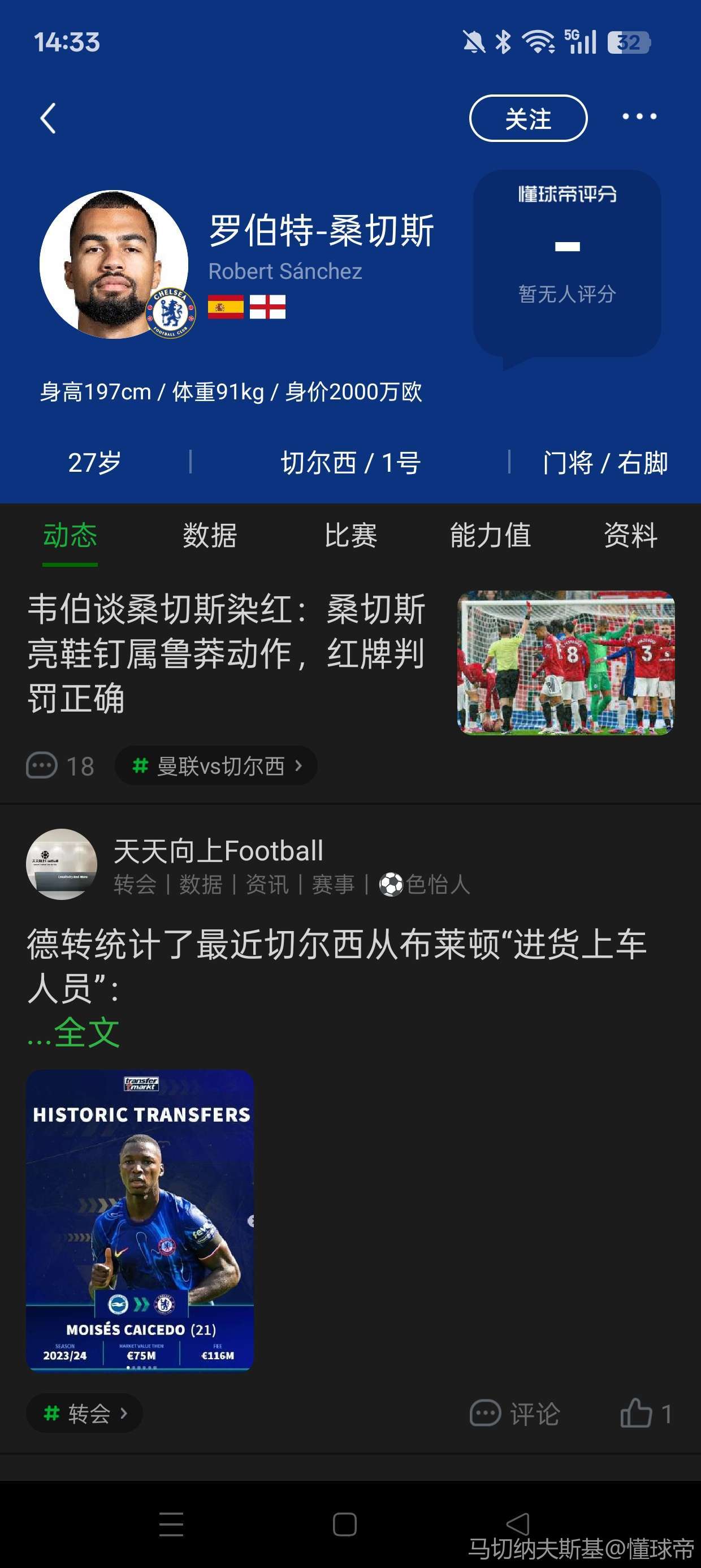701x1568 pixels.
Task: Select the 资料 tab
Action: coord(630,536)
